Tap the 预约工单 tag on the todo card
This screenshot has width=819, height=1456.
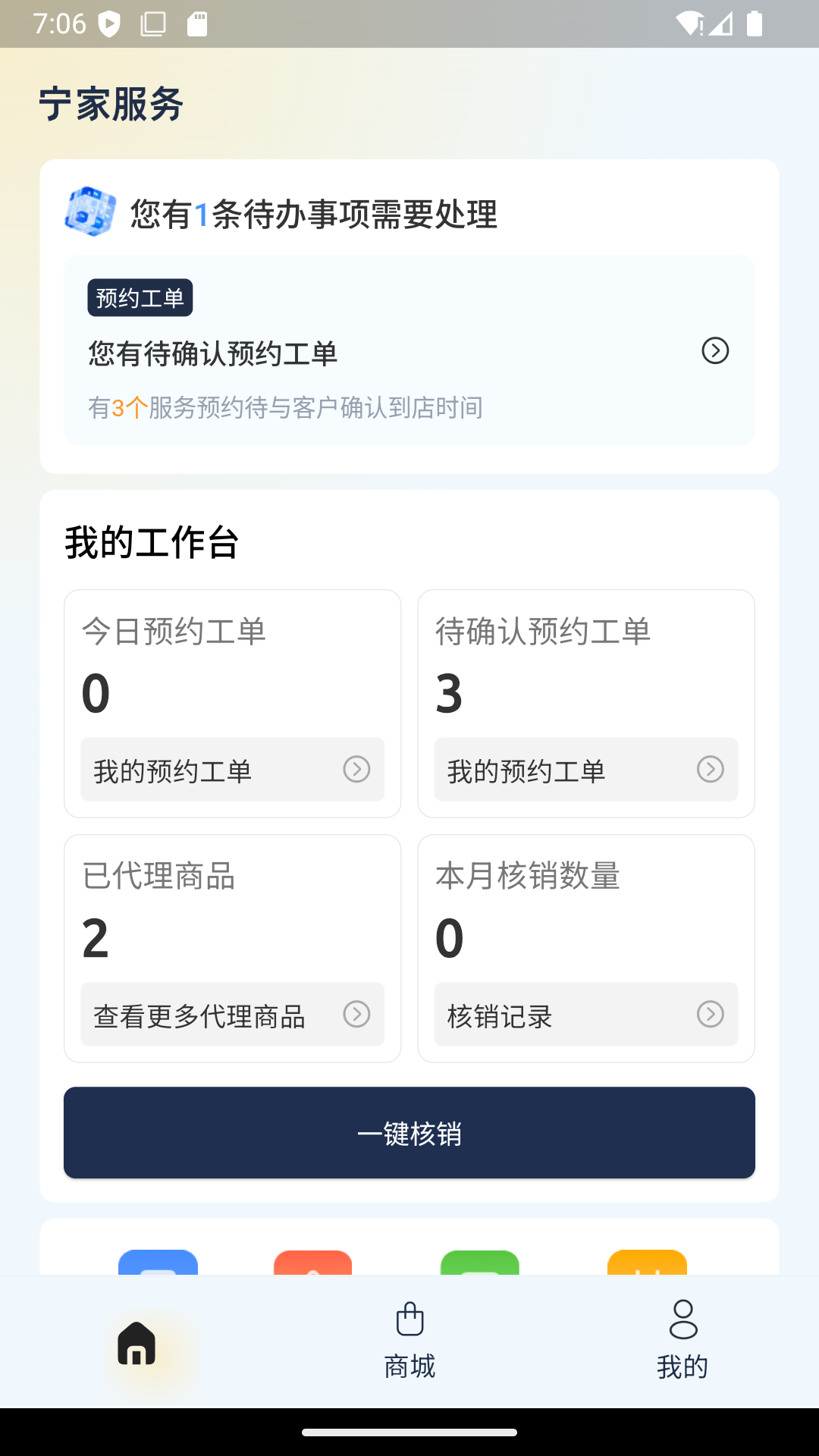click(x=140, y=298)
